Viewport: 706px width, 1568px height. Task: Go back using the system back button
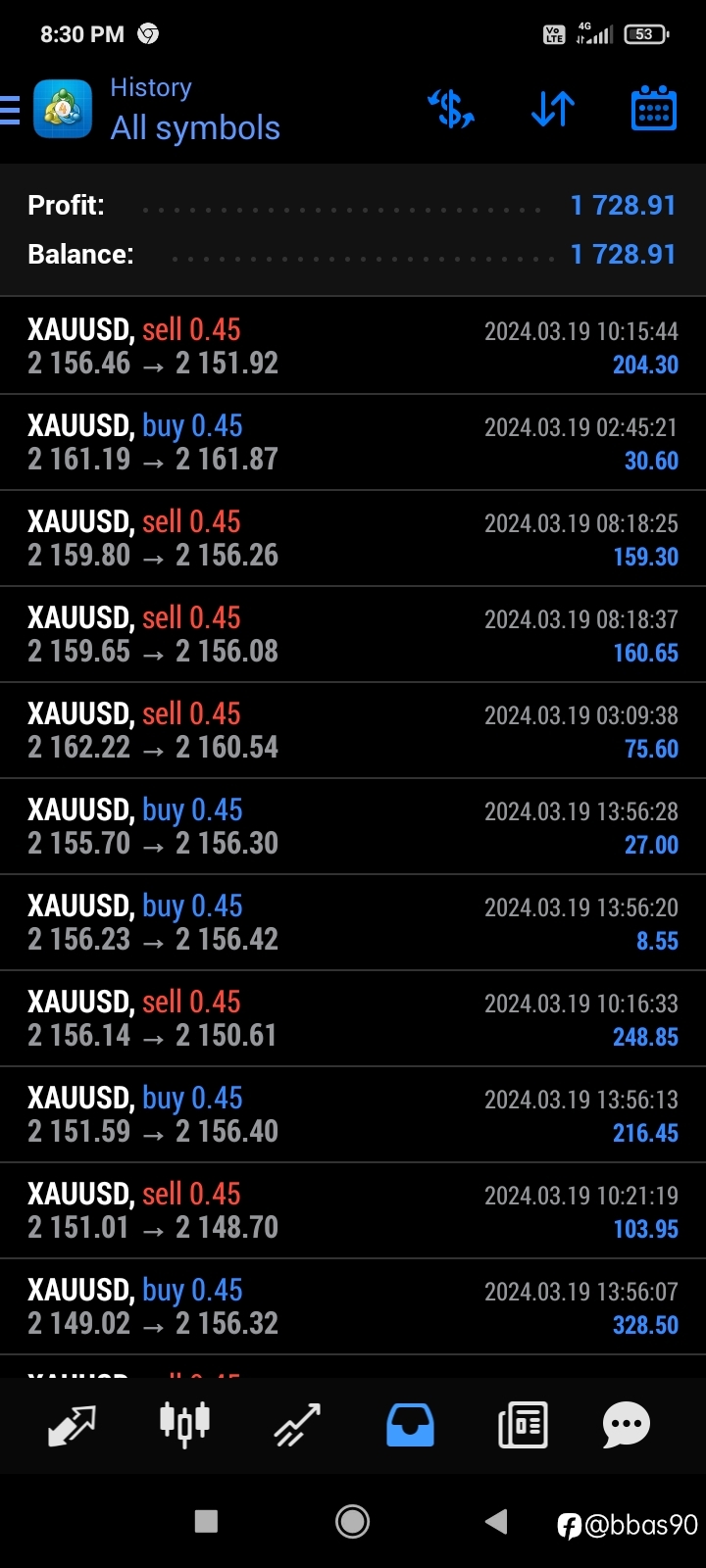(497, 1521)
